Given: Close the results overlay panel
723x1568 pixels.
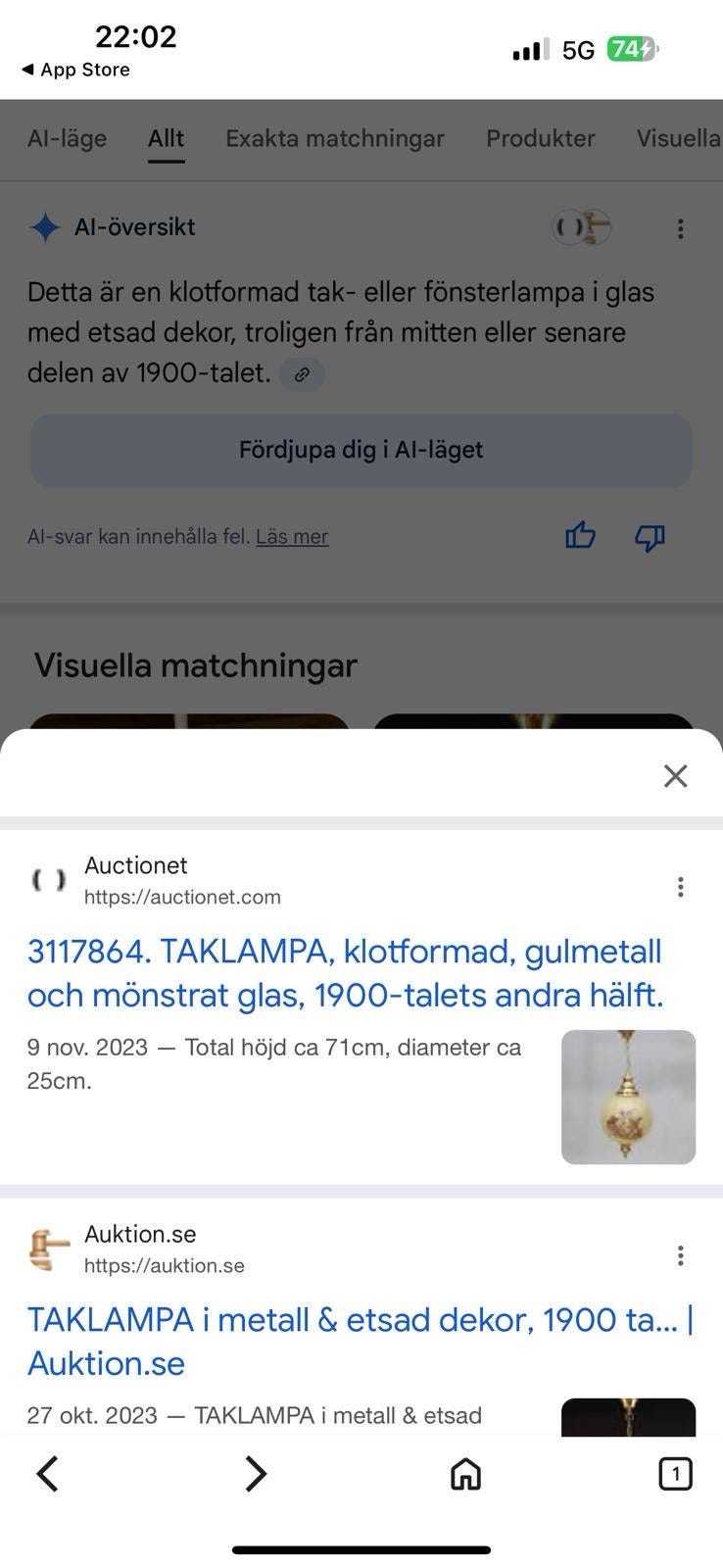Looking at the screenshot, I should coord(675,775).
